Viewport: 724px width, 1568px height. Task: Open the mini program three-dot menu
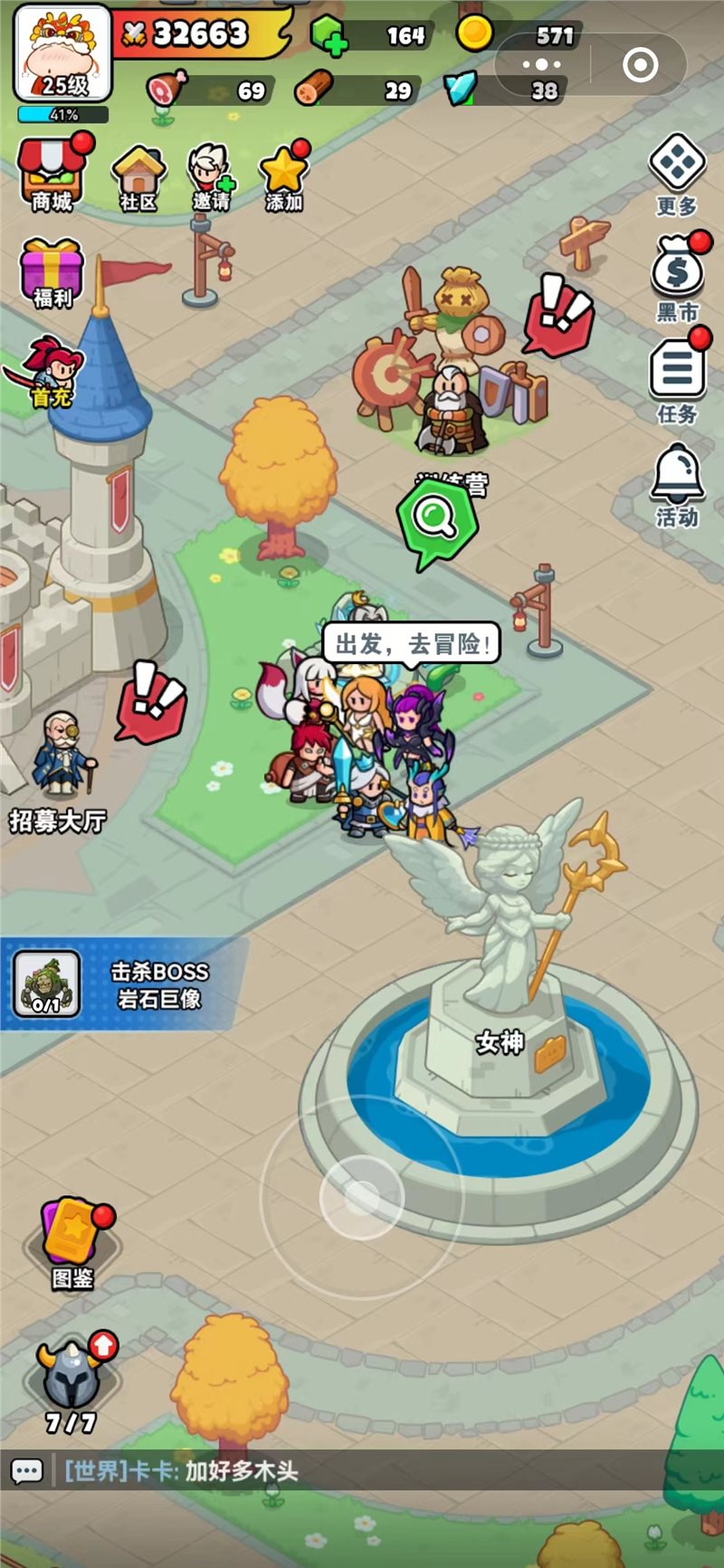pyautogui.click(x=541, y=65)
